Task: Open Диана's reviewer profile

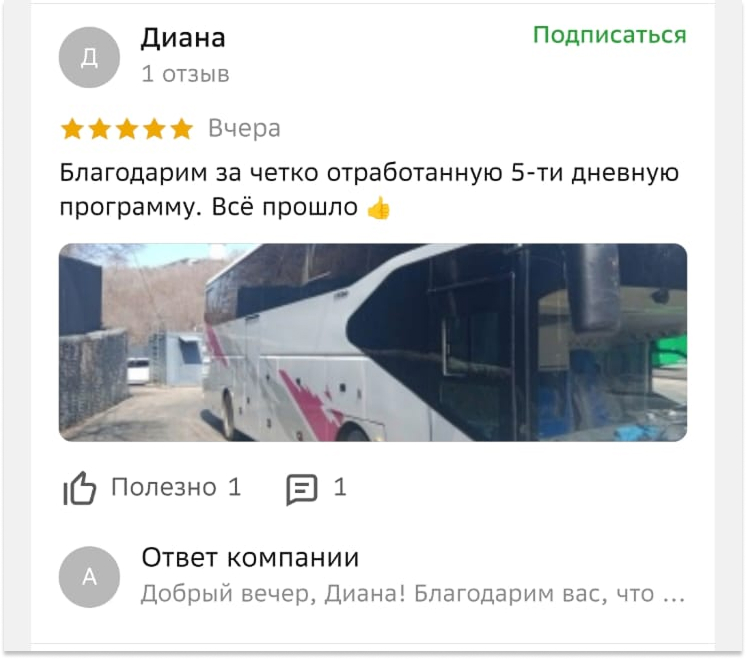Action: [183, 39]
